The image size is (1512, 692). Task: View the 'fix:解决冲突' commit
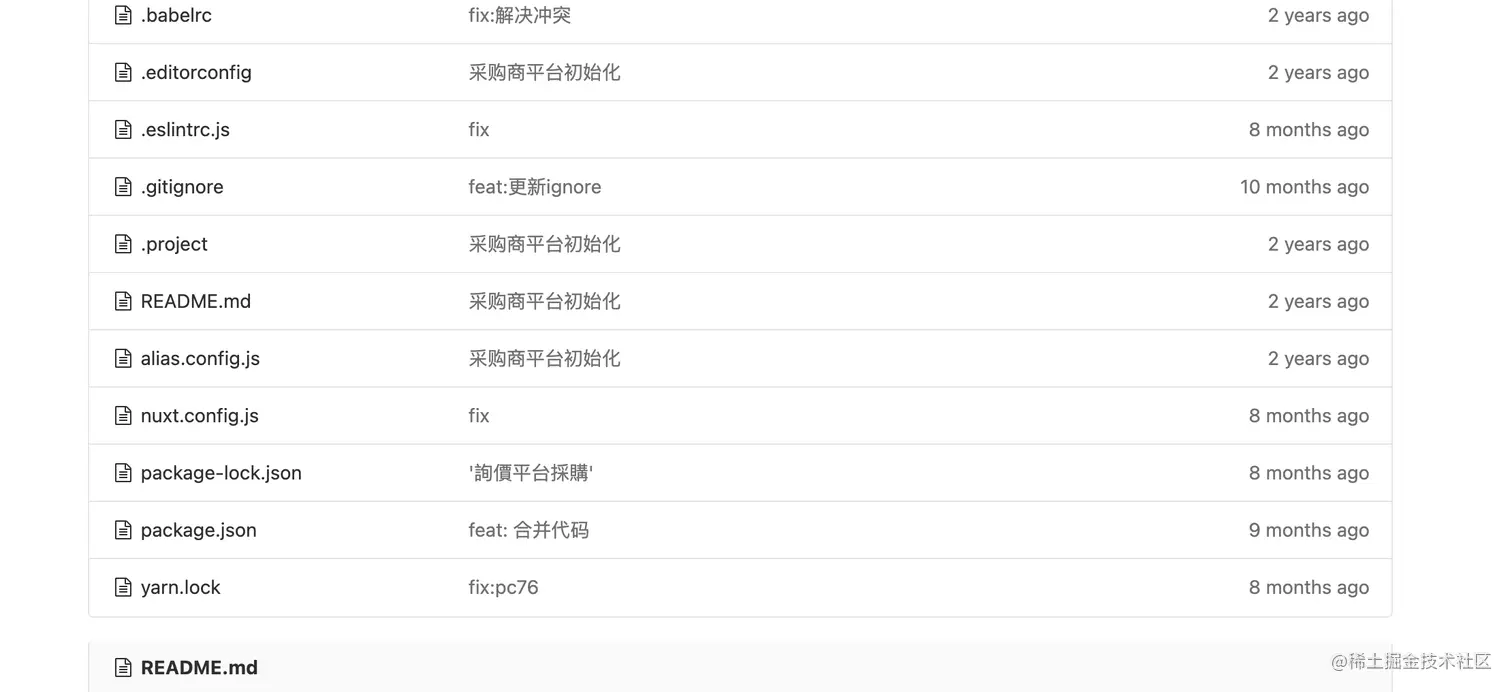[x=519, y=16]
